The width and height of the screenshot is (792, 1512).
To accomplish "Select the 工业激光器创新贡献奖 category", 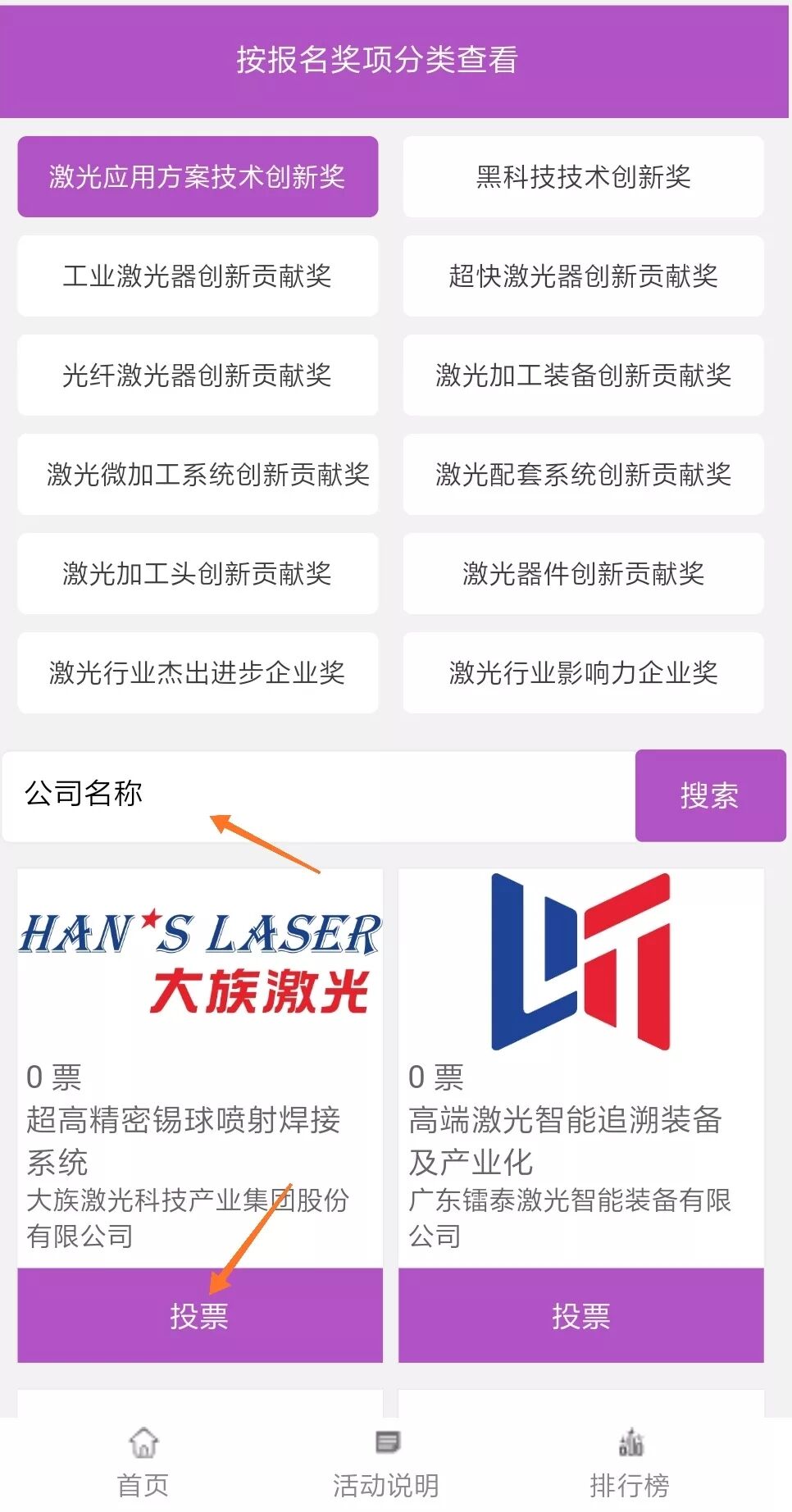I will click(x=198, y=276).
